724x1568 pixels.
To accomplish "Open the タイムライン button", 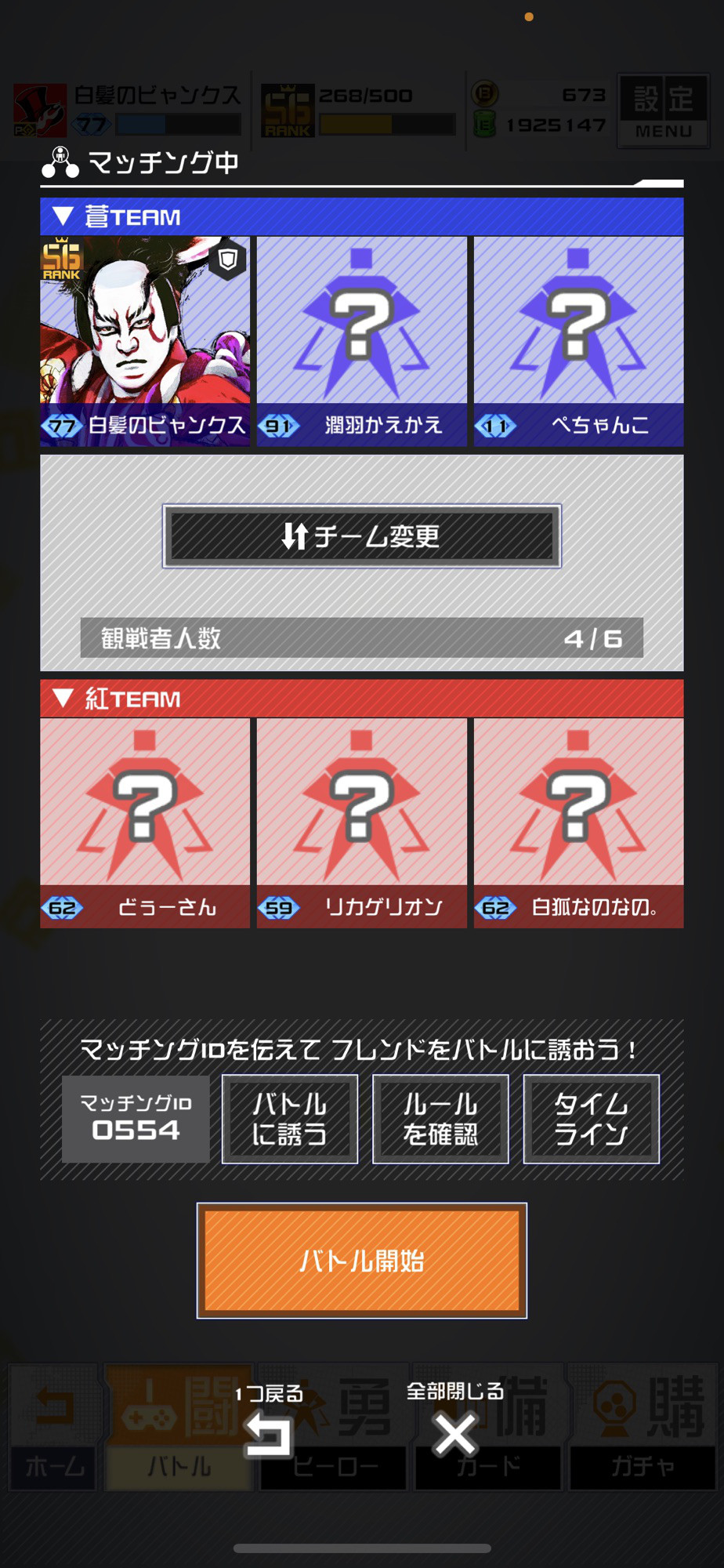I will click(591, 1119).
